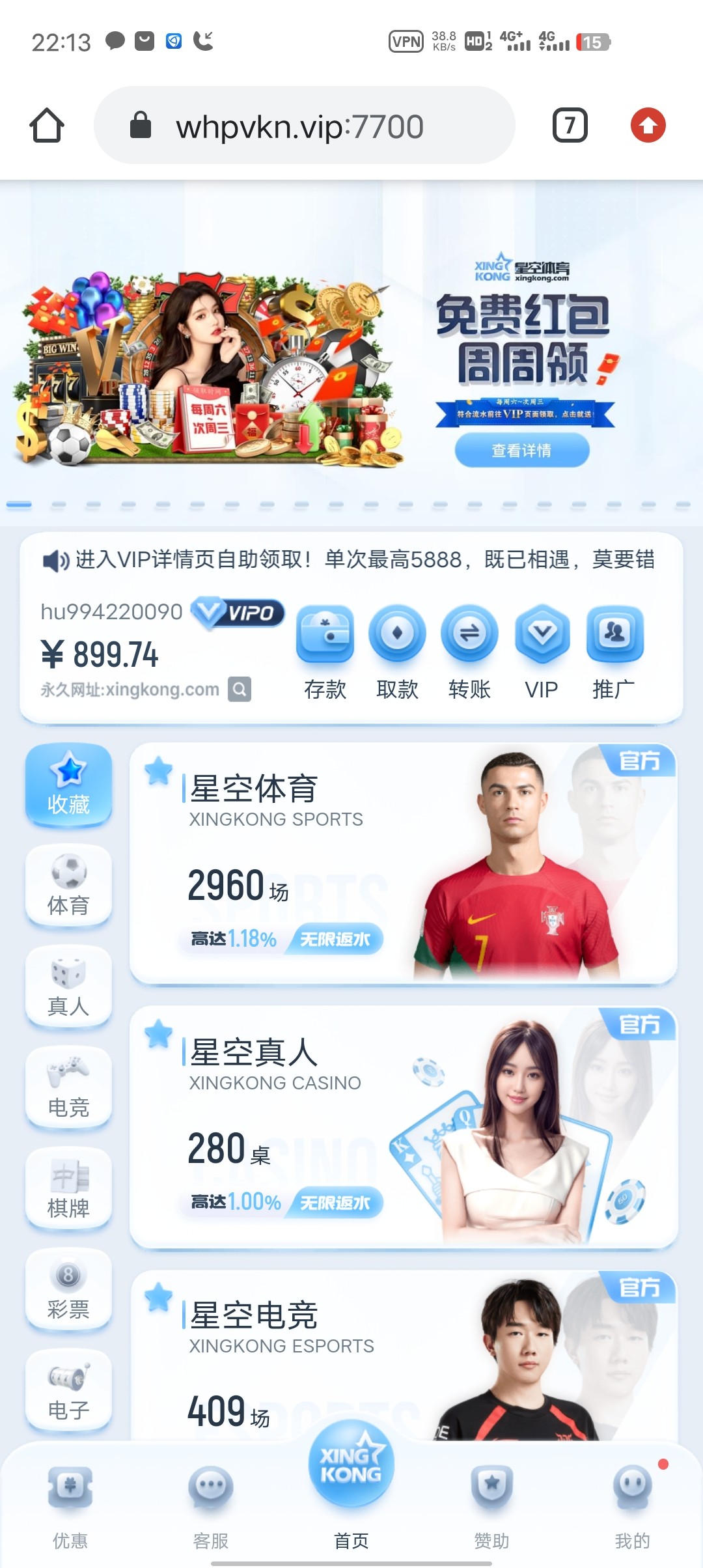Image resolution: width=703 pixels, height=1568 pixels.
Task: Tap the search icon beside xingkong.com
Action: tap(240, 689)
